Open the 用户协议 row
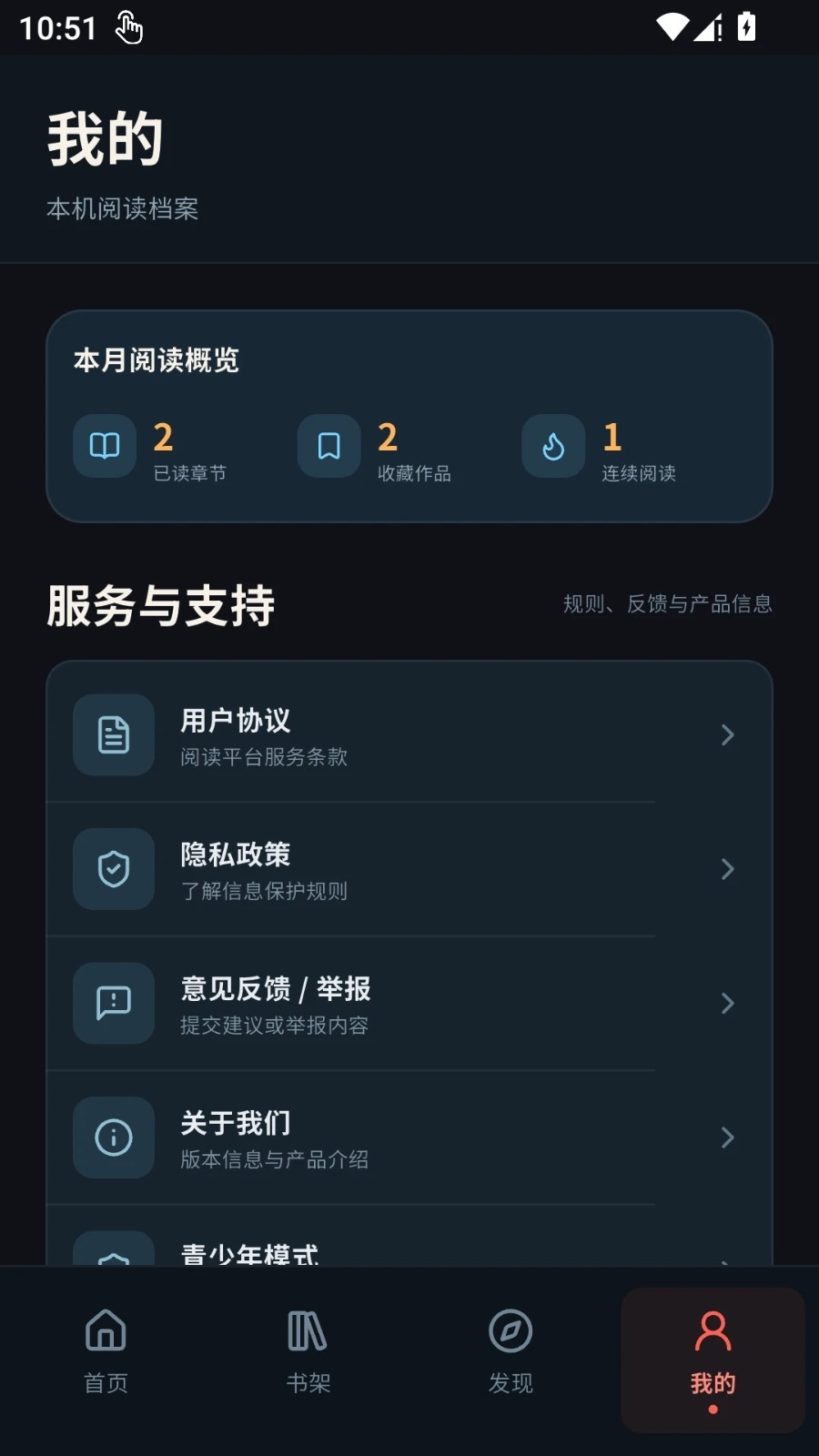The height and width of the screenshot is (1456, 819). [x=409, y=734]
